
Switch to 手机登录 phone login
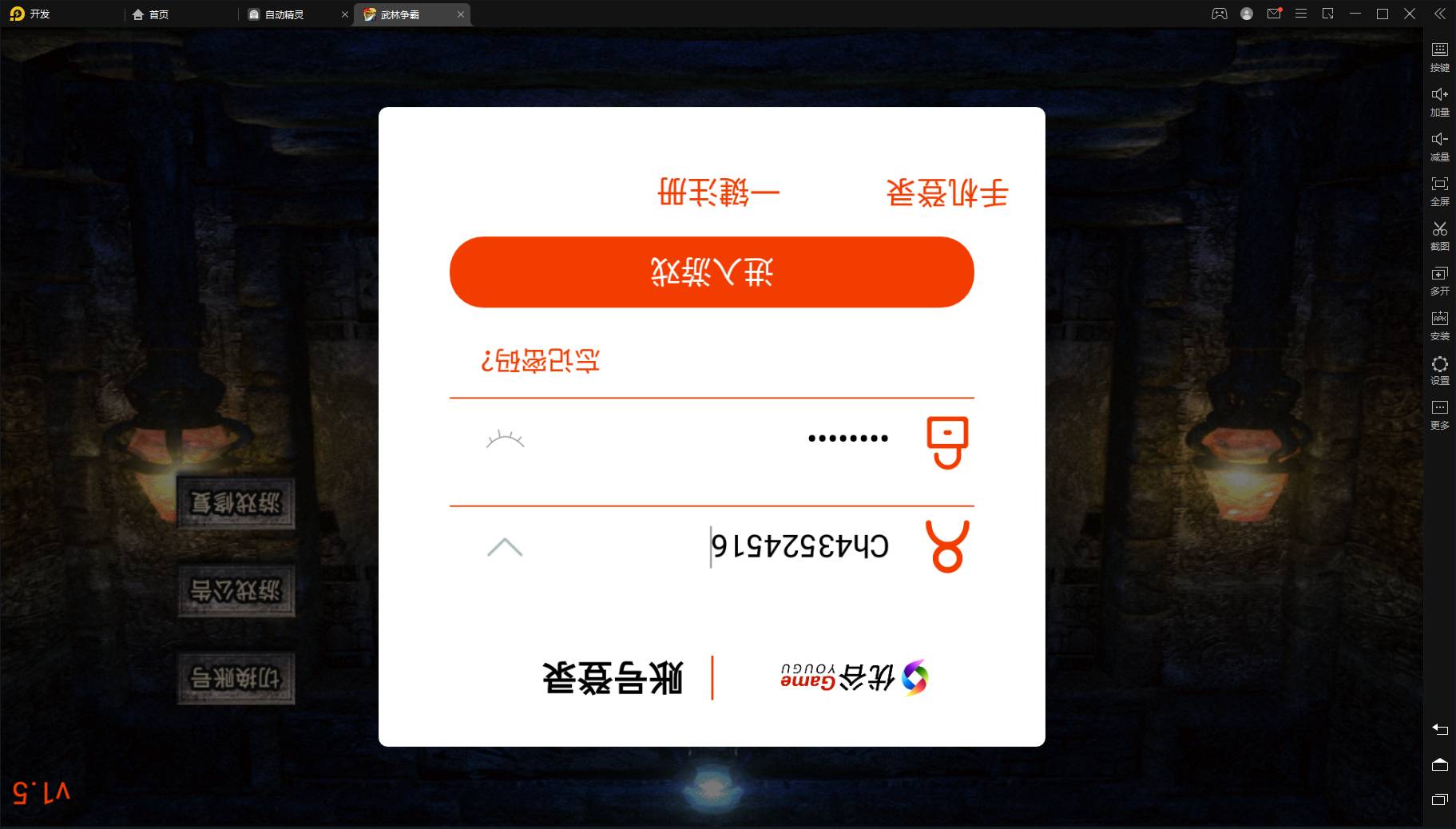pyautogui.click(x=947, y=192)
